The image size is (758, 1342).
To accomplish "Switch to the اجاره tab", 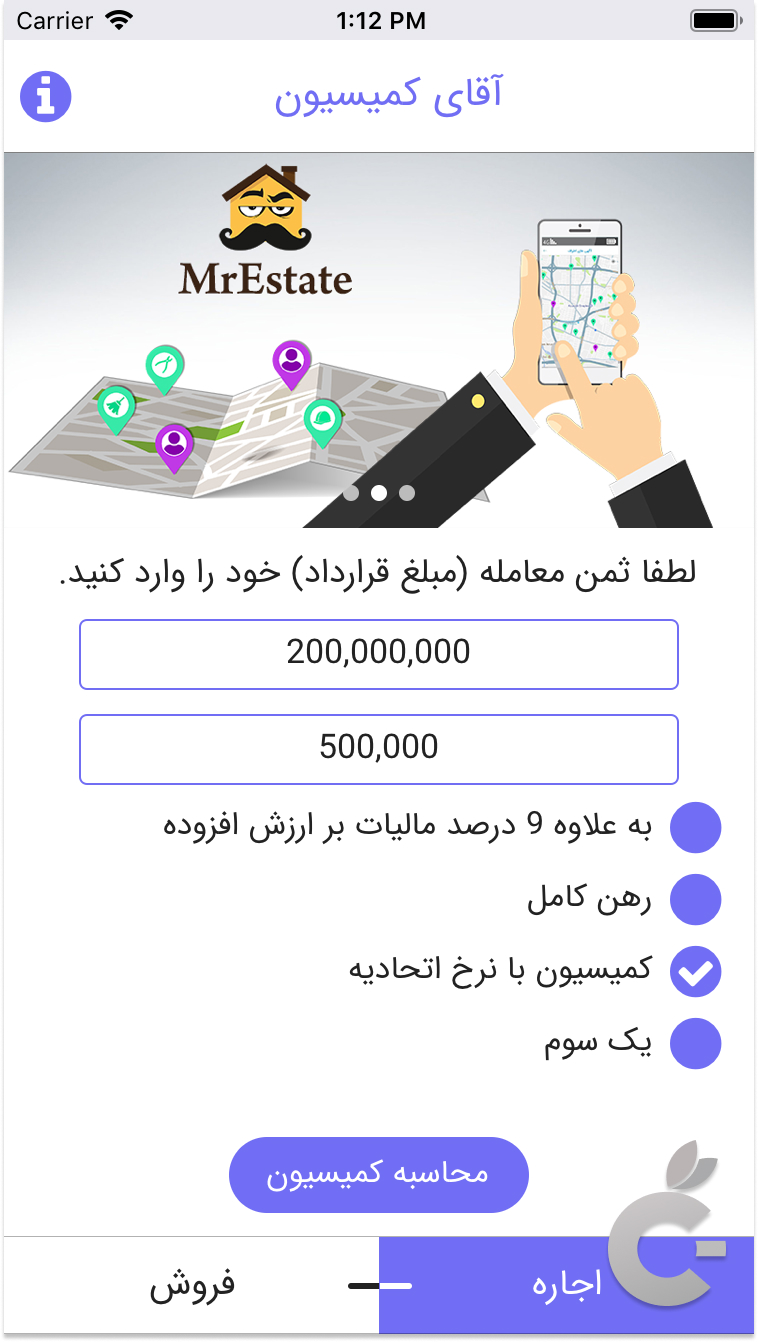I will pyautogui.click(x=540, y=1285).
